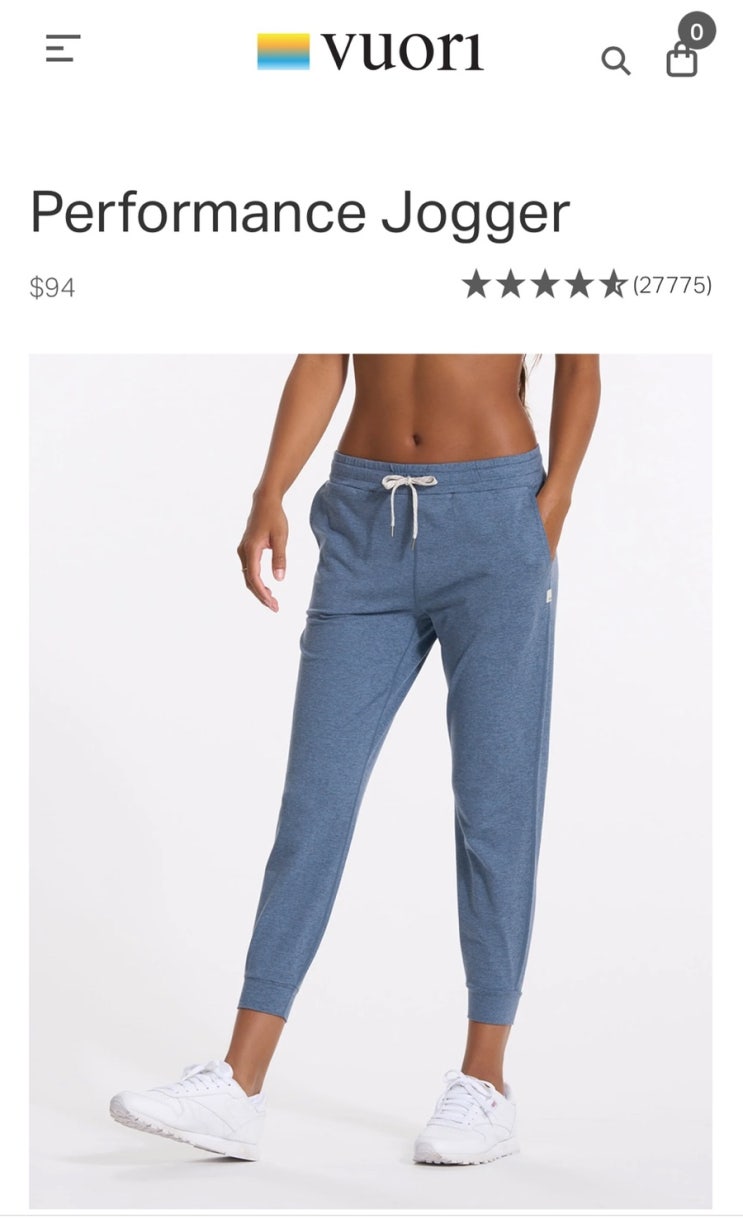Open the hamburger menu

coord(63,48)
